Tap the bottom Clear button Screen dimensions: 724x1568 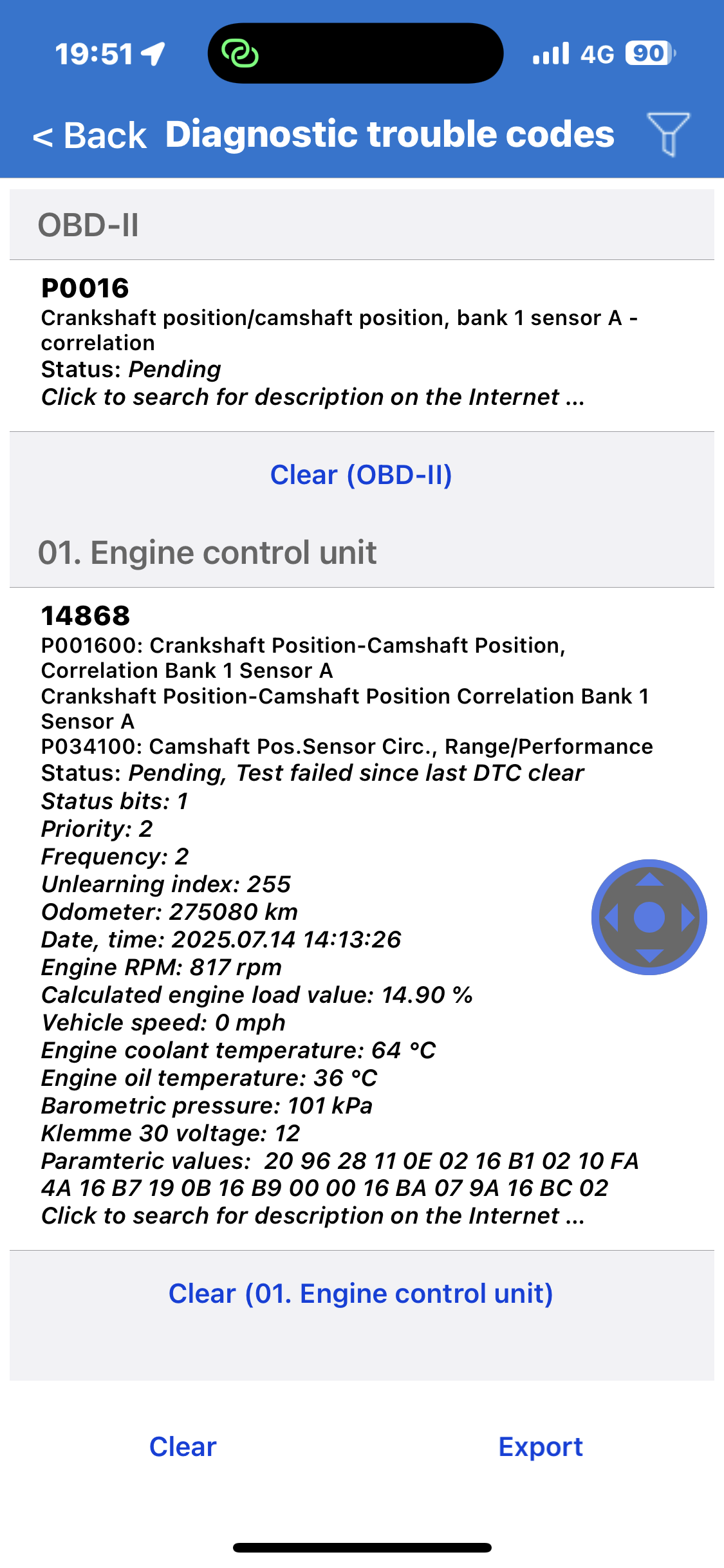click(x=183, y=1447)
